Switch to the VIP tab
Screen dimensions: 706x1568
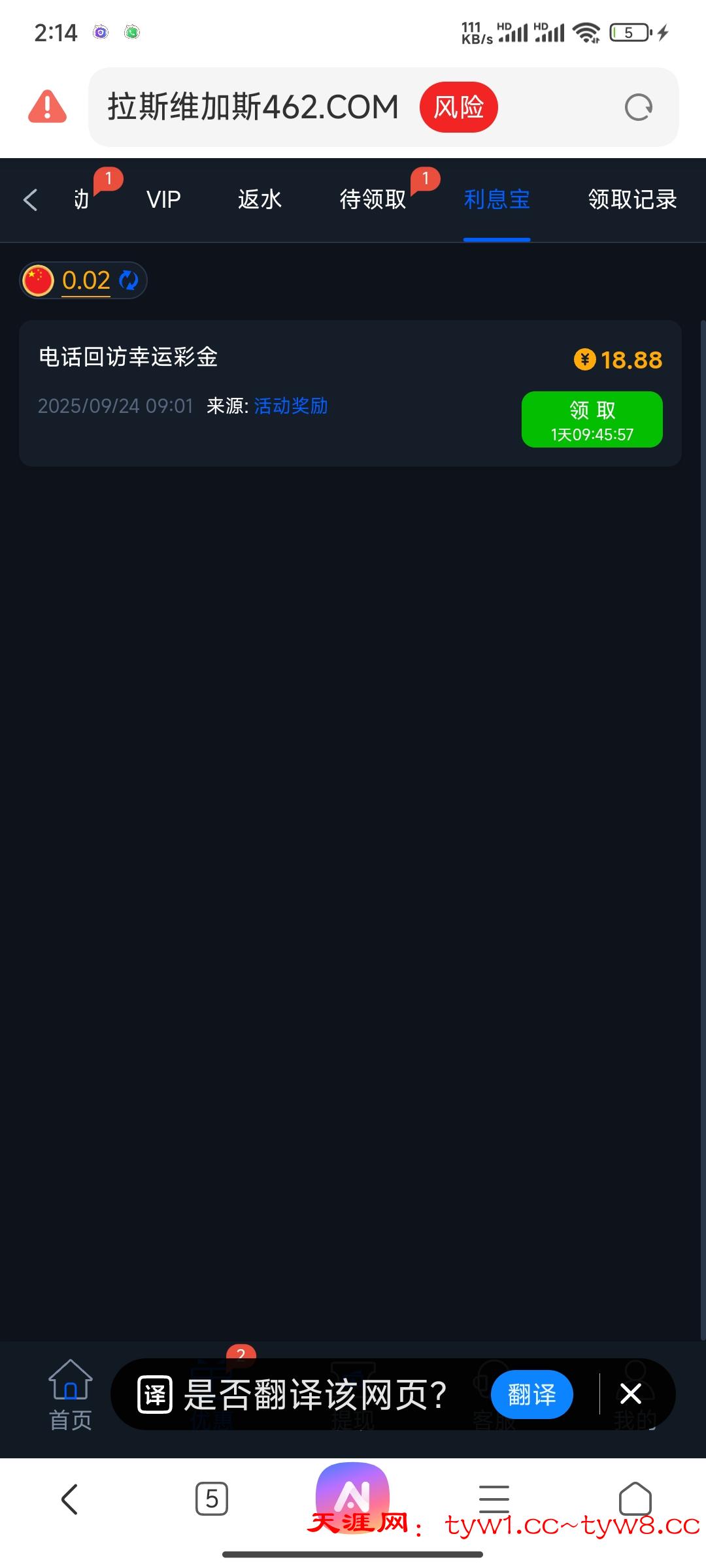point(163,200)
